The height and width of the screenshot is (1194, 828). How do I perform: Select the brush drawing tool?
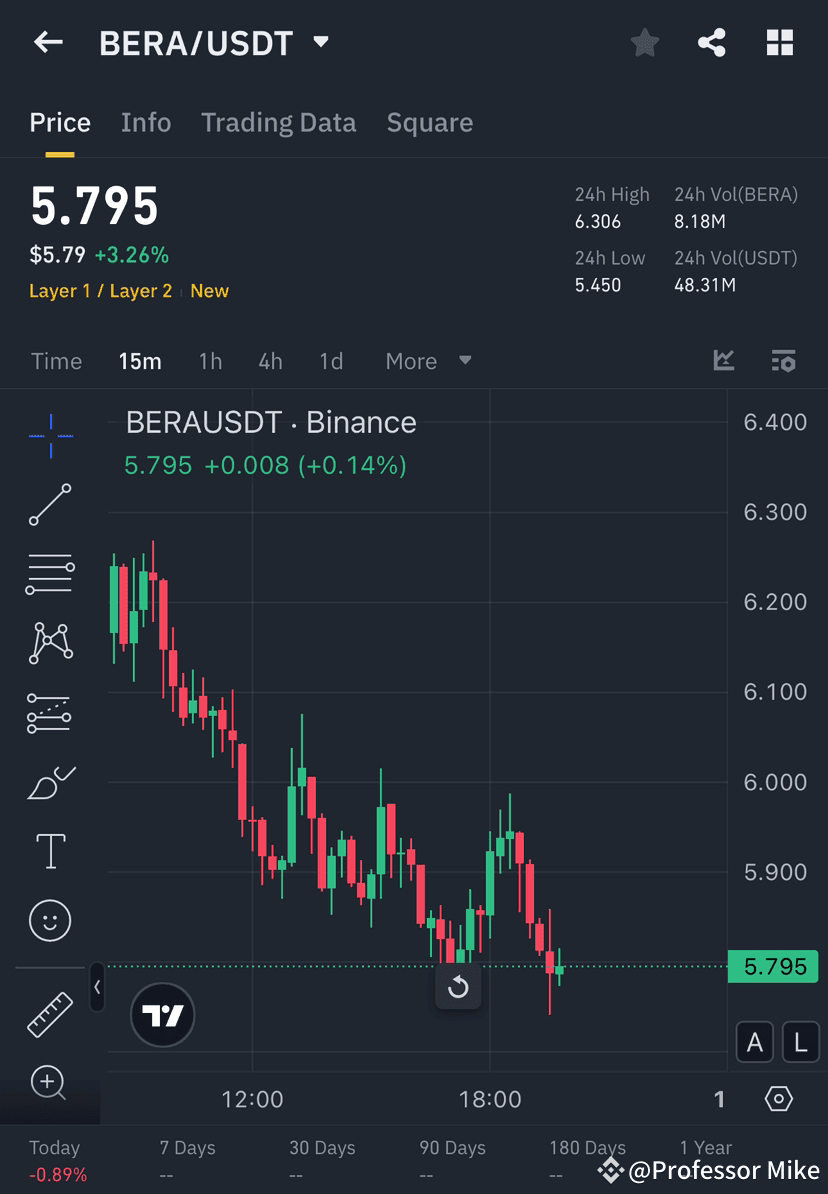[x=50, y=781]
